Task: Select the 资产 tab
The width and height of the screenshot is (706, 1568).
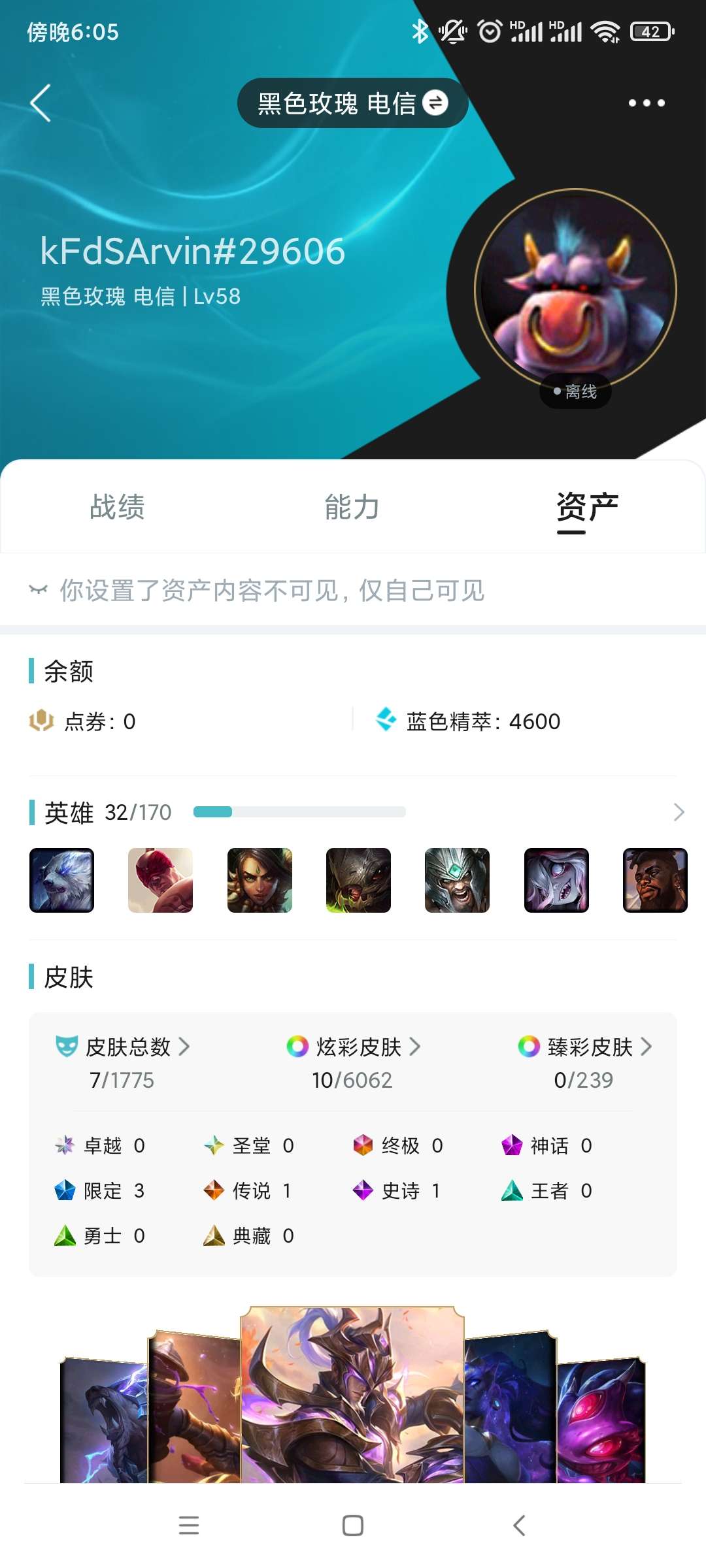Action: [x=586, y=507]
